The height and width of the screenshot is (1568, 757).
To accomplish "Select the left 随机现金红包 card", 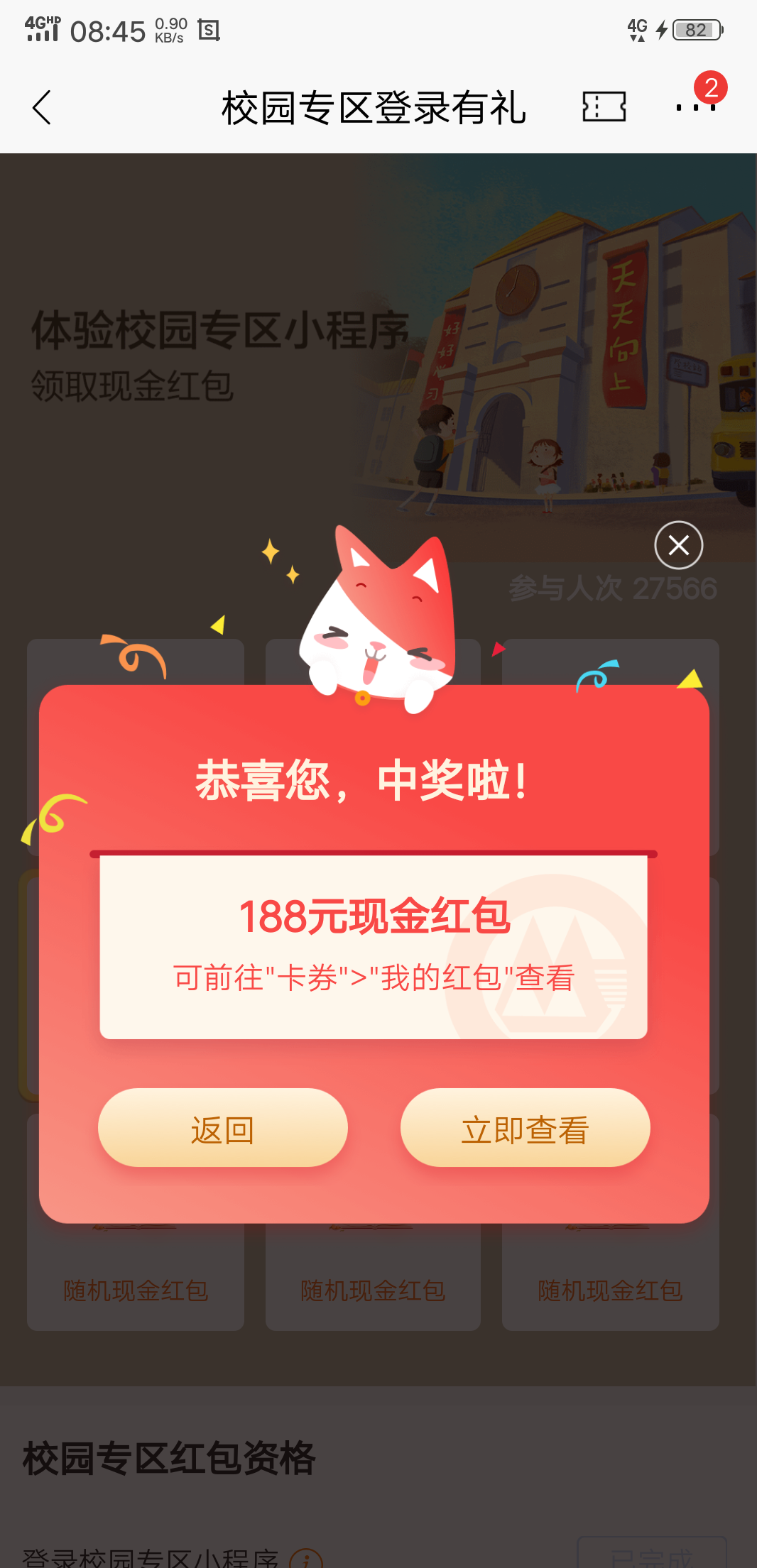I will [x=136, y=1291].
